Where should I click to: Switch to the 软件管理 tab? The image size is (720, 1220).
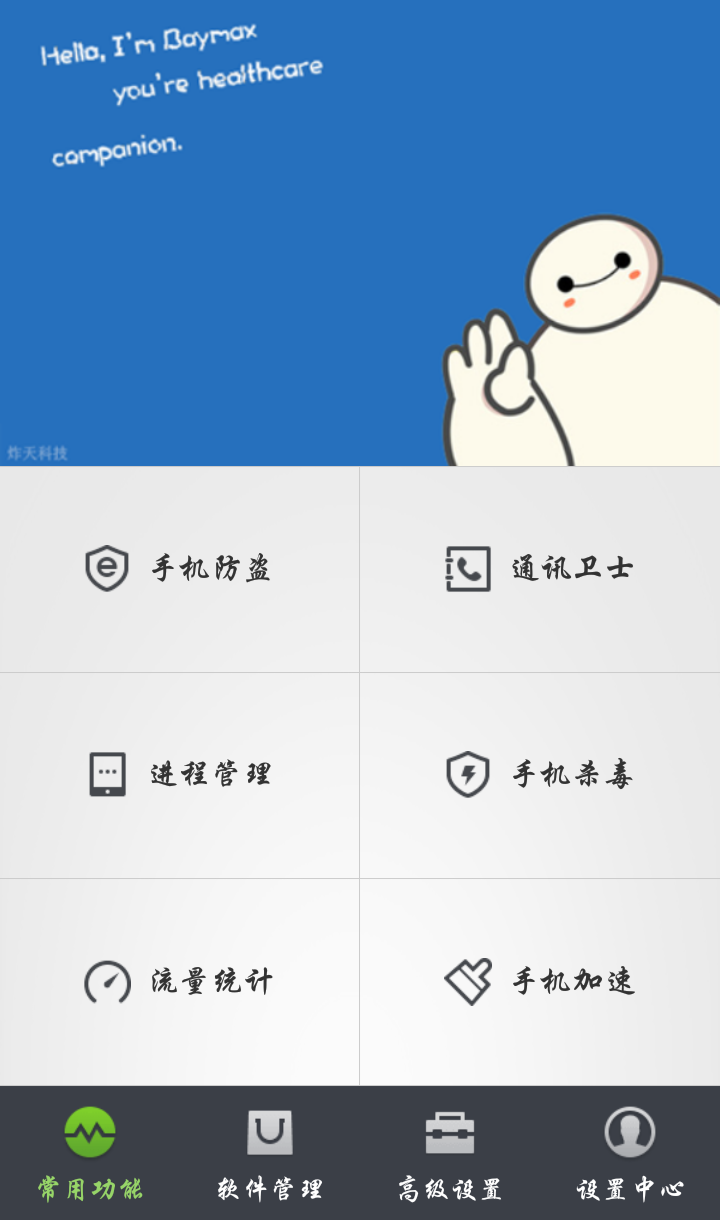[270, 1153]
